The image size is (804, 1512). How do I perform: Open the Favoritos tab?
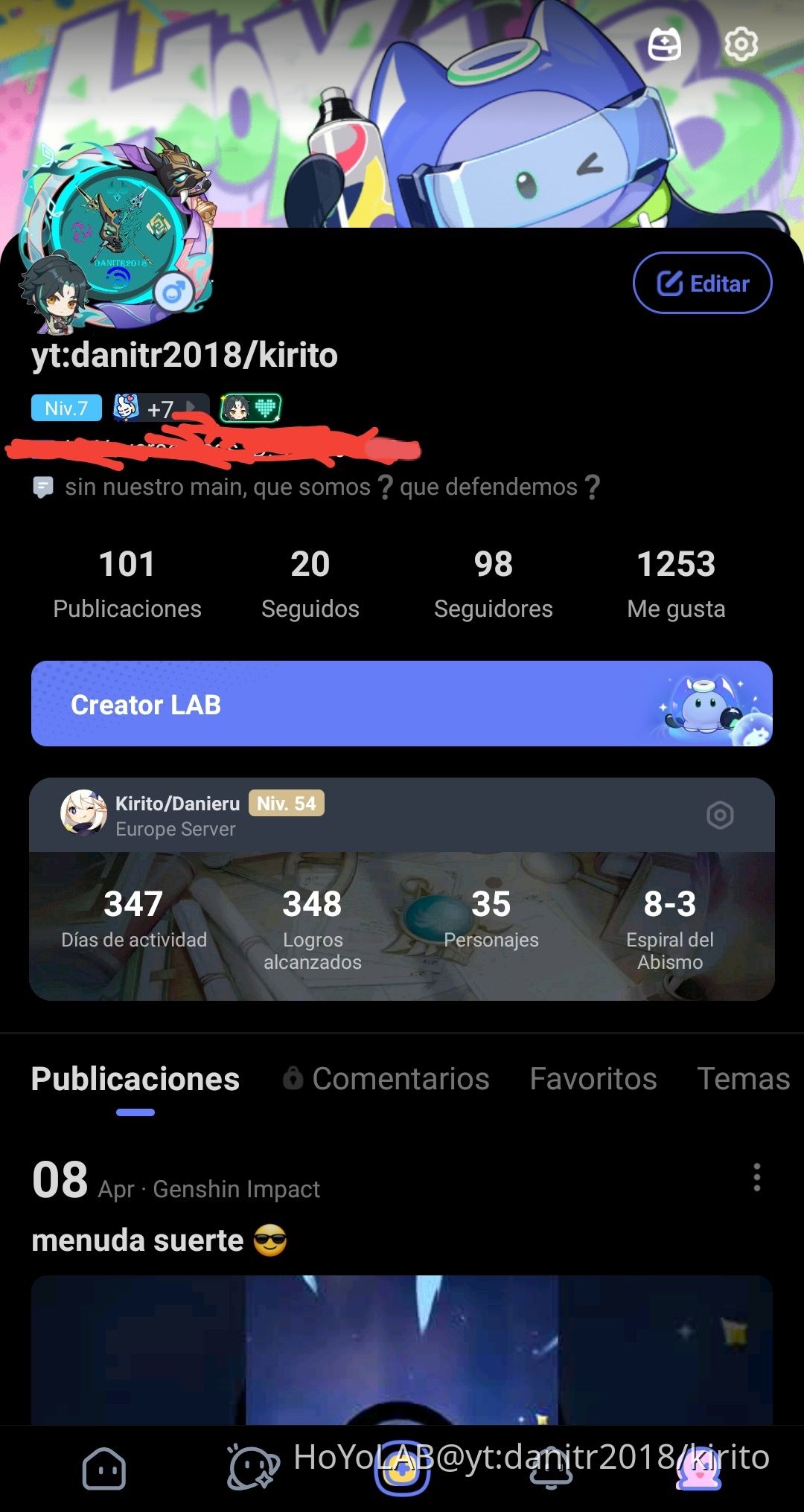pyautogui.click(x=592, y=1078)
